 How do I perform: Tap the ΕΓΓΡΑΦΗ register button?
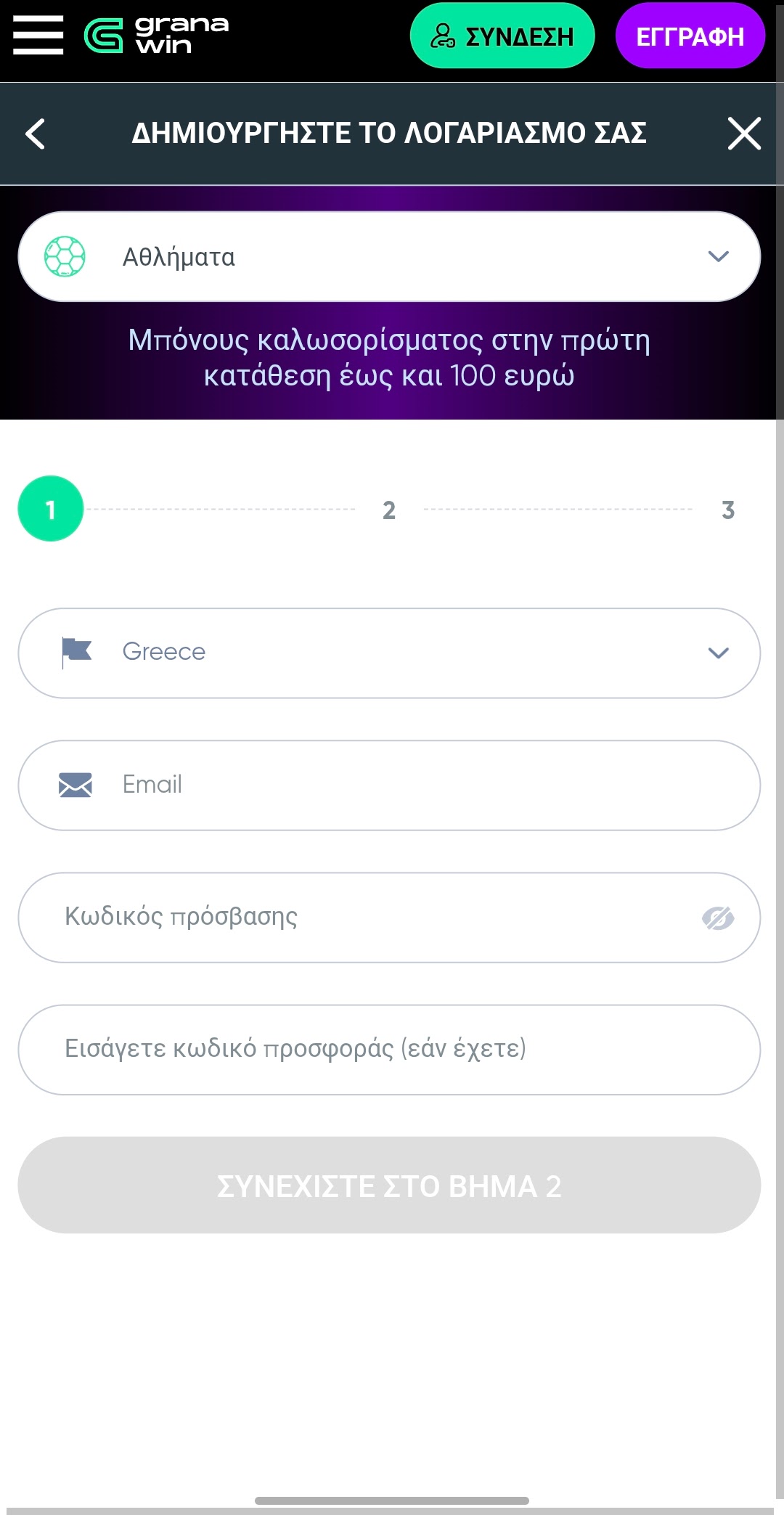690,36
